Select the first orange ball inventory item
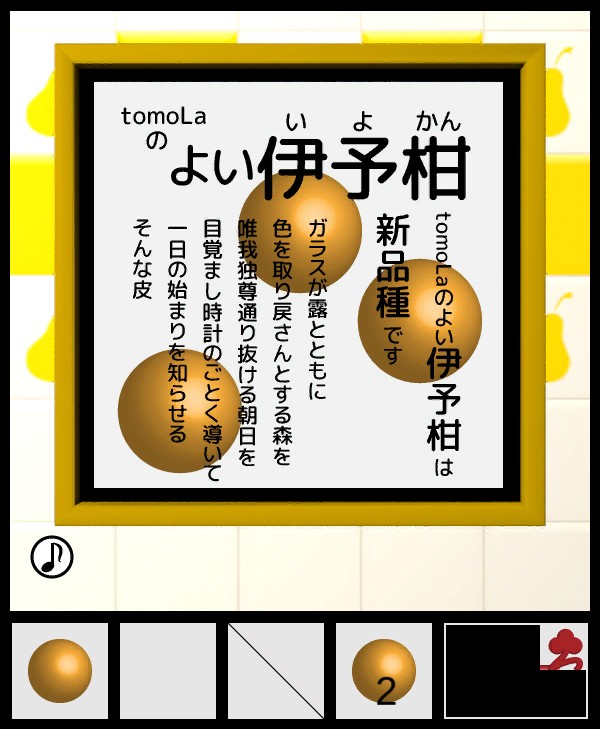 60,671
